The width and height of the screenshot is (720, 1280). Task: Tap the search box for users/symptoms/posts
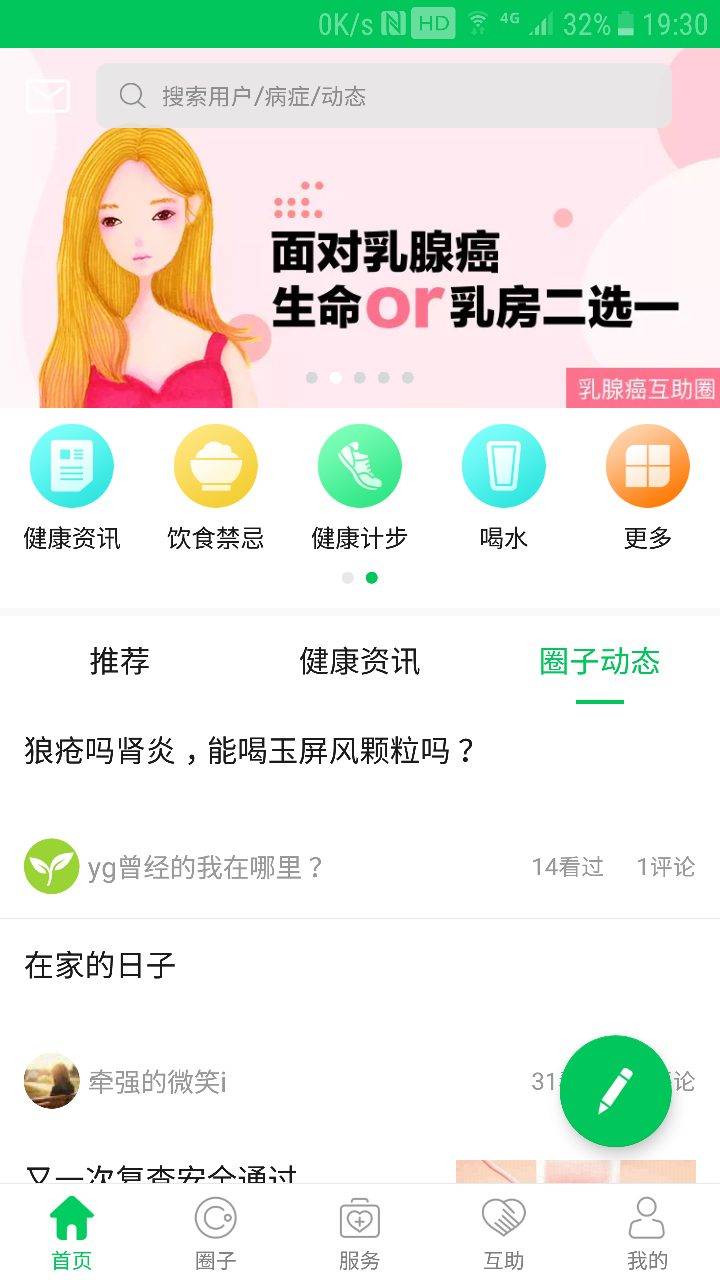(383, 96)
